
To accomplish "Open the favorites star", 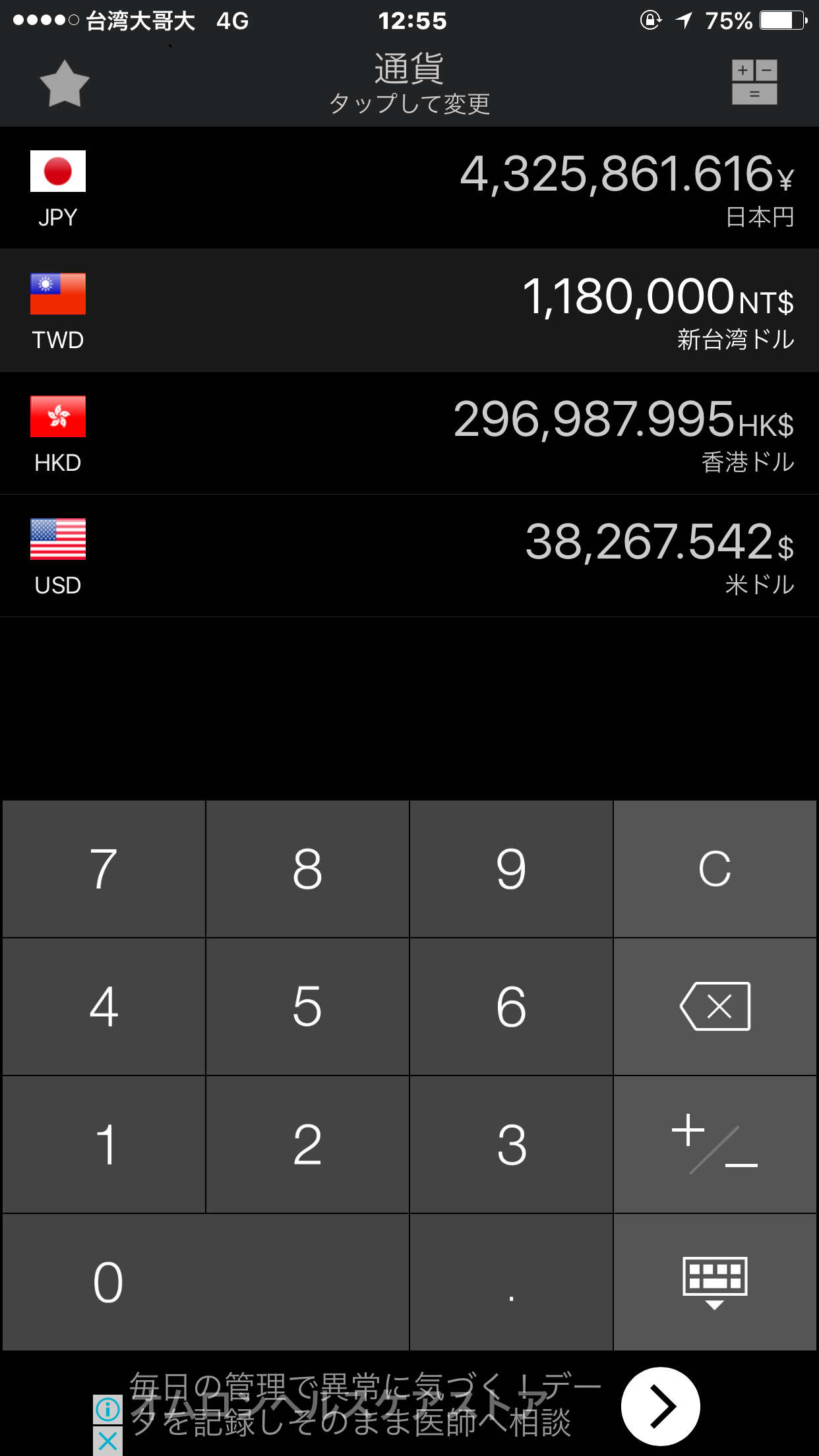I will click(64, 84).
